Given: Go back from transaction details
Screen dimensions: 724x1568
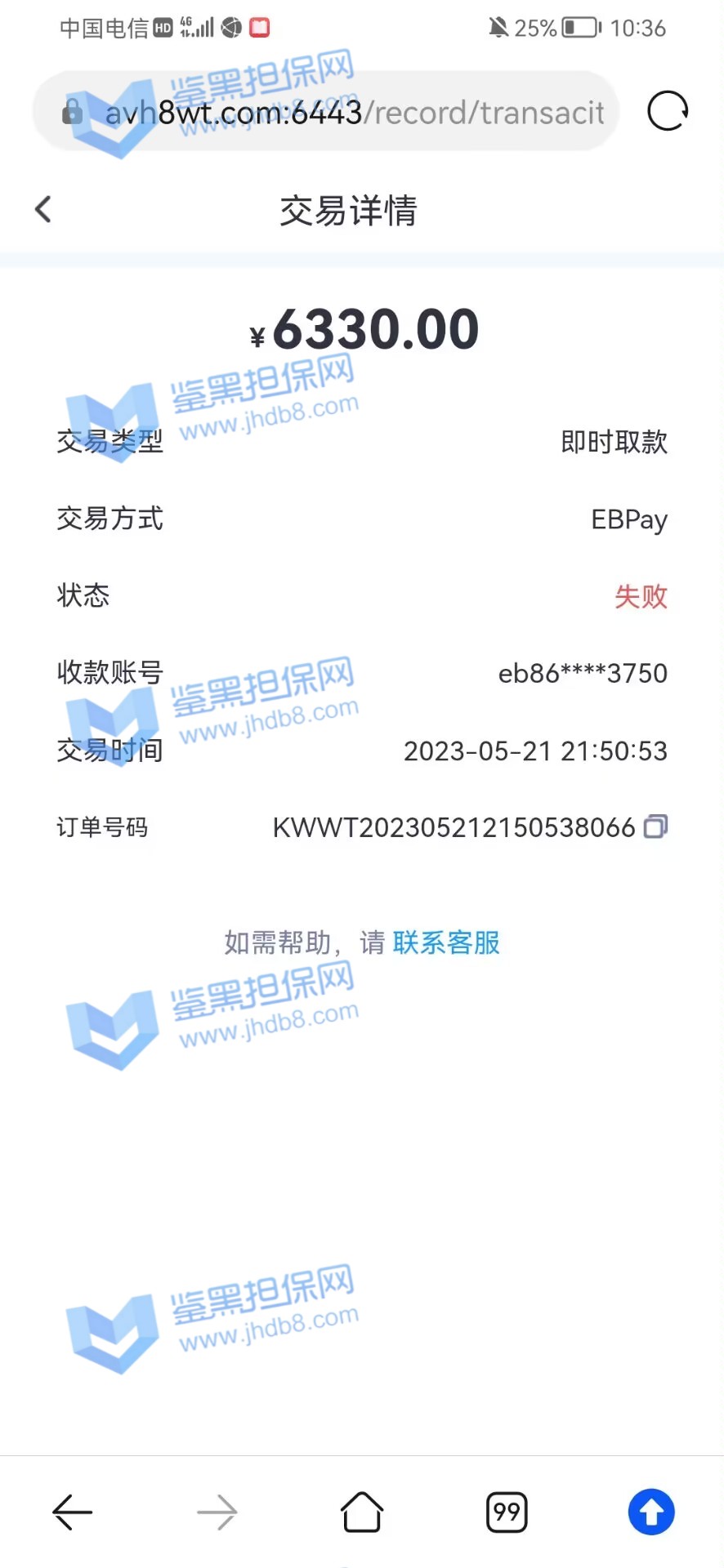Looking at the screenshot, I should 43,210.
